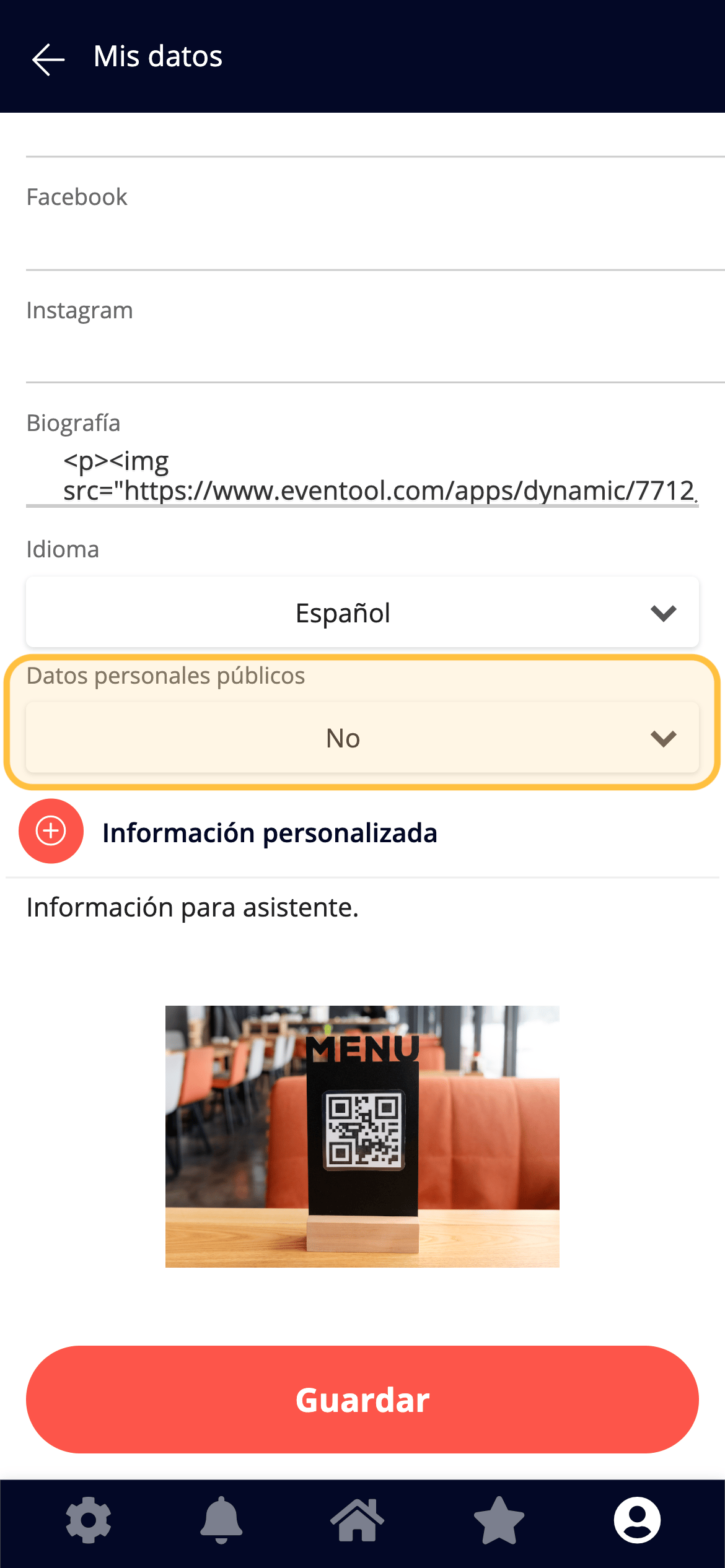This screenshot has height=1568, width=725.
Task: Expand Información personalizada with the plus icon
Action: 51,831
